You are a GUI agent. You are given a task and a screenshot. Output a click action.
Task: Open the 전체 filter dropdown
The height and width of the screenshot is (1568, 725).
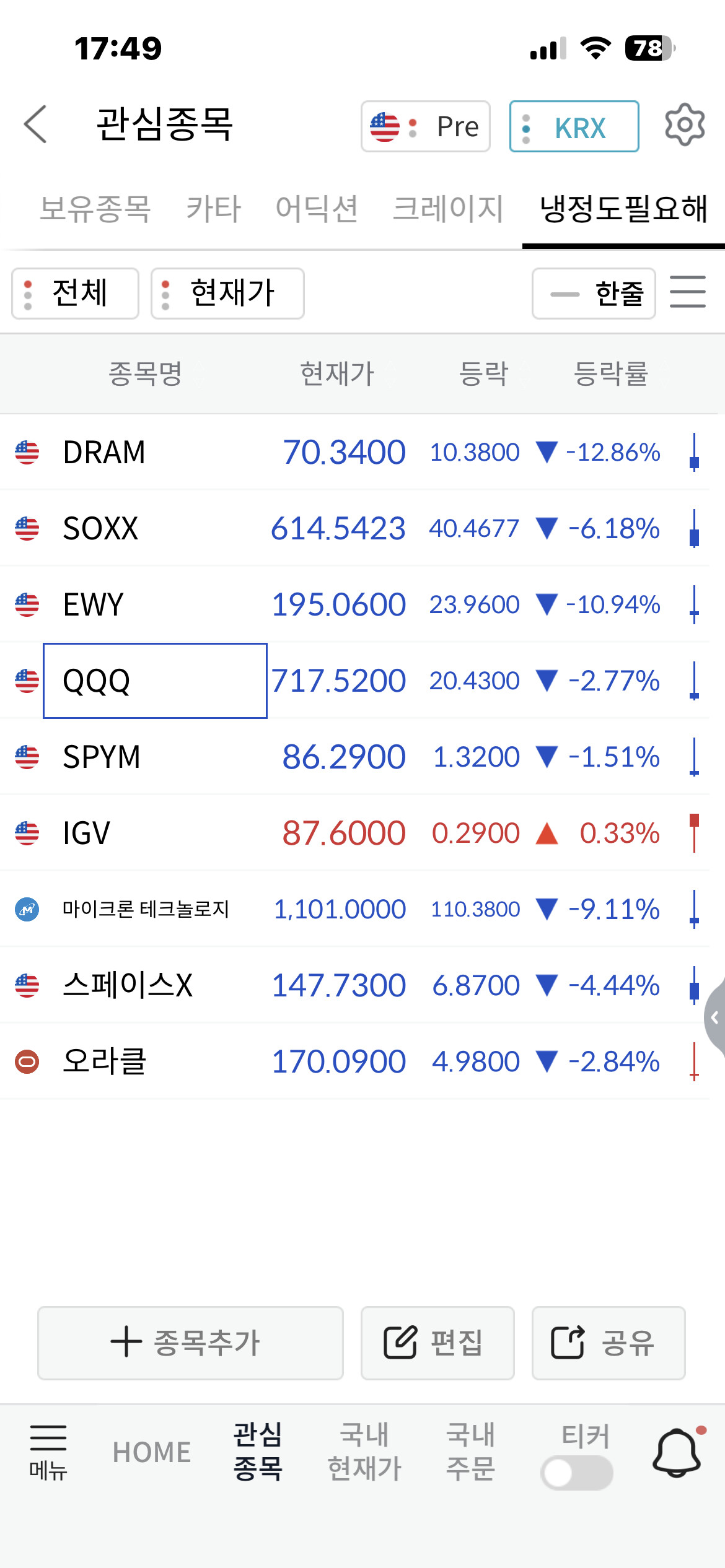(x=75, y=294)
